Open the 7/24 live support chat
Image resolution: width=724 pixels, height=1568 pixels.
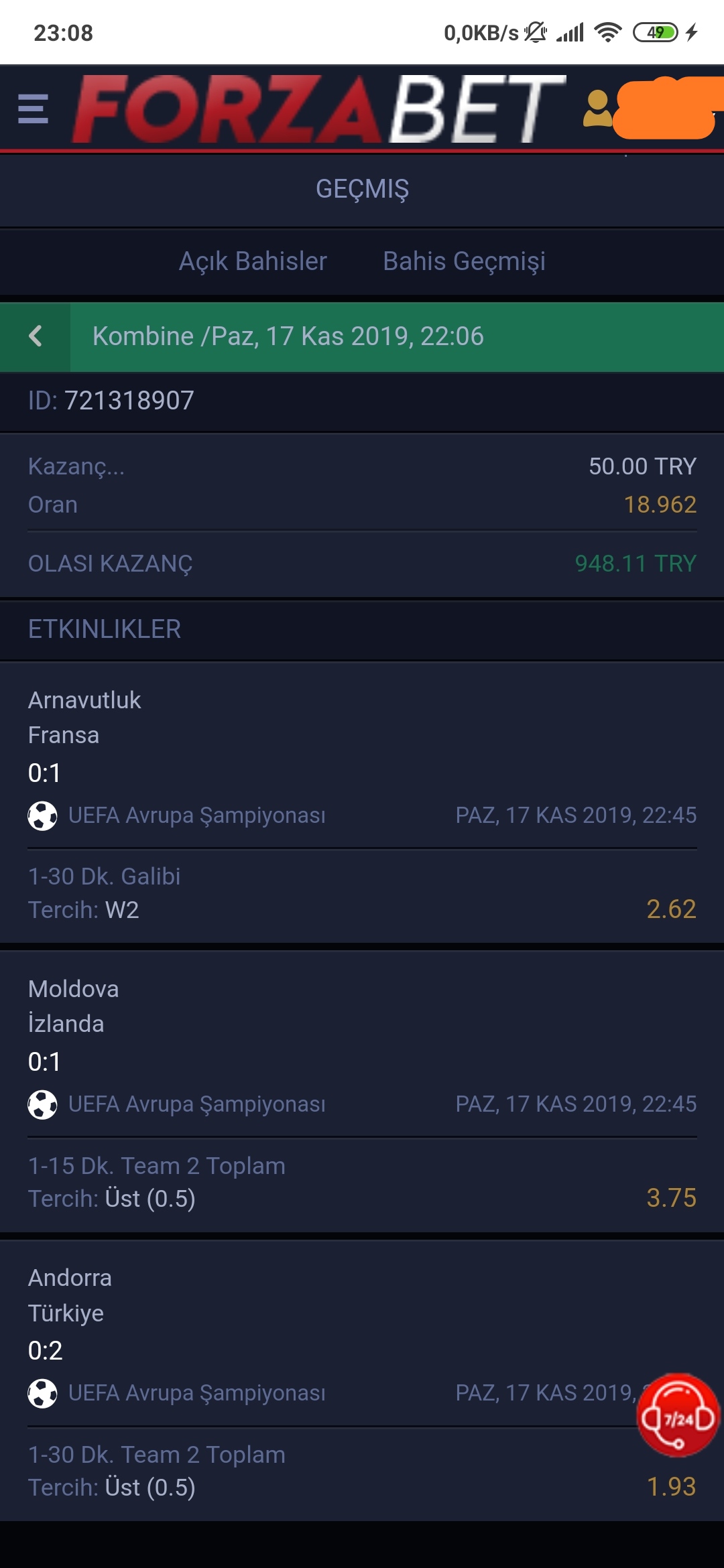(678, 1415)
